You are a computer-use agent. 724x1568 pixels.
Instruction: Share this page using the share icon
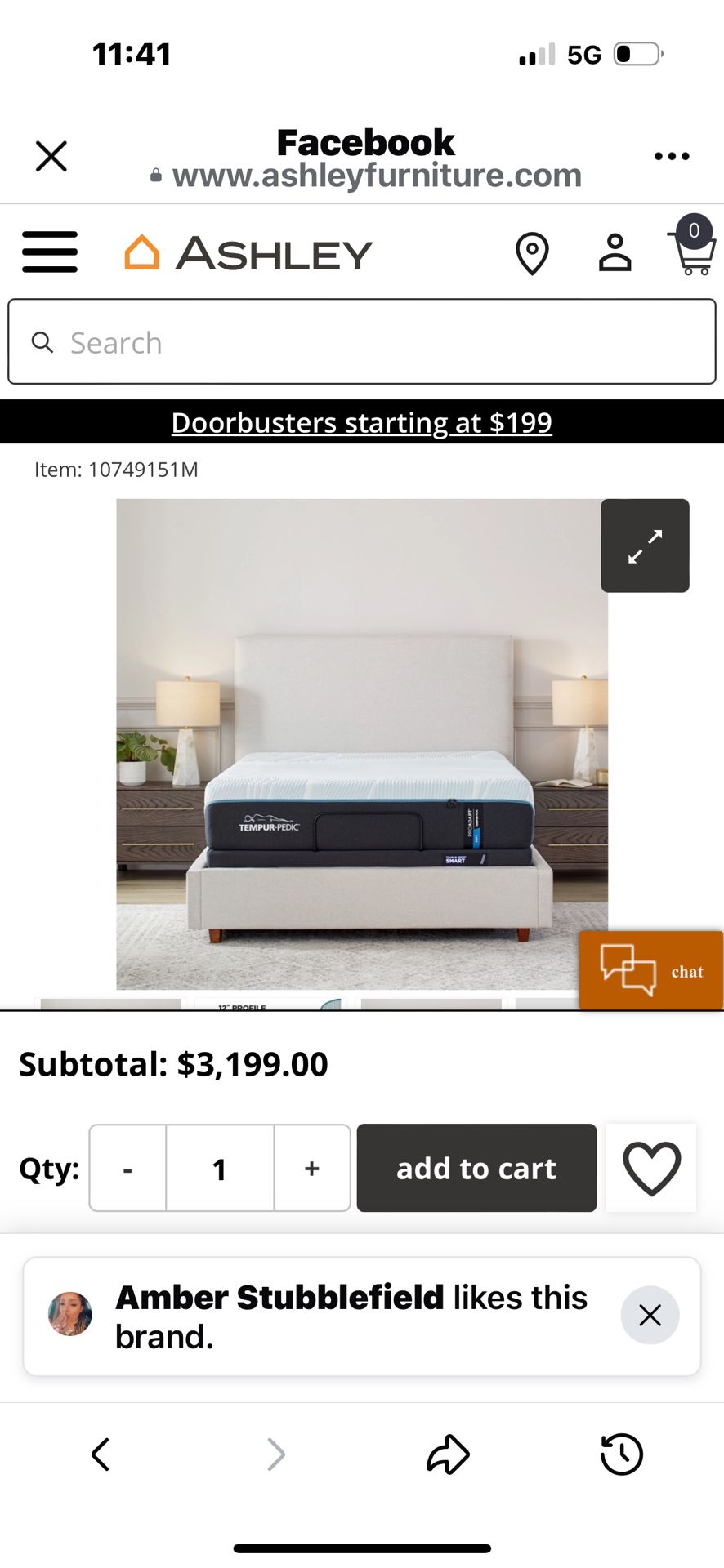click(448, 1454)
